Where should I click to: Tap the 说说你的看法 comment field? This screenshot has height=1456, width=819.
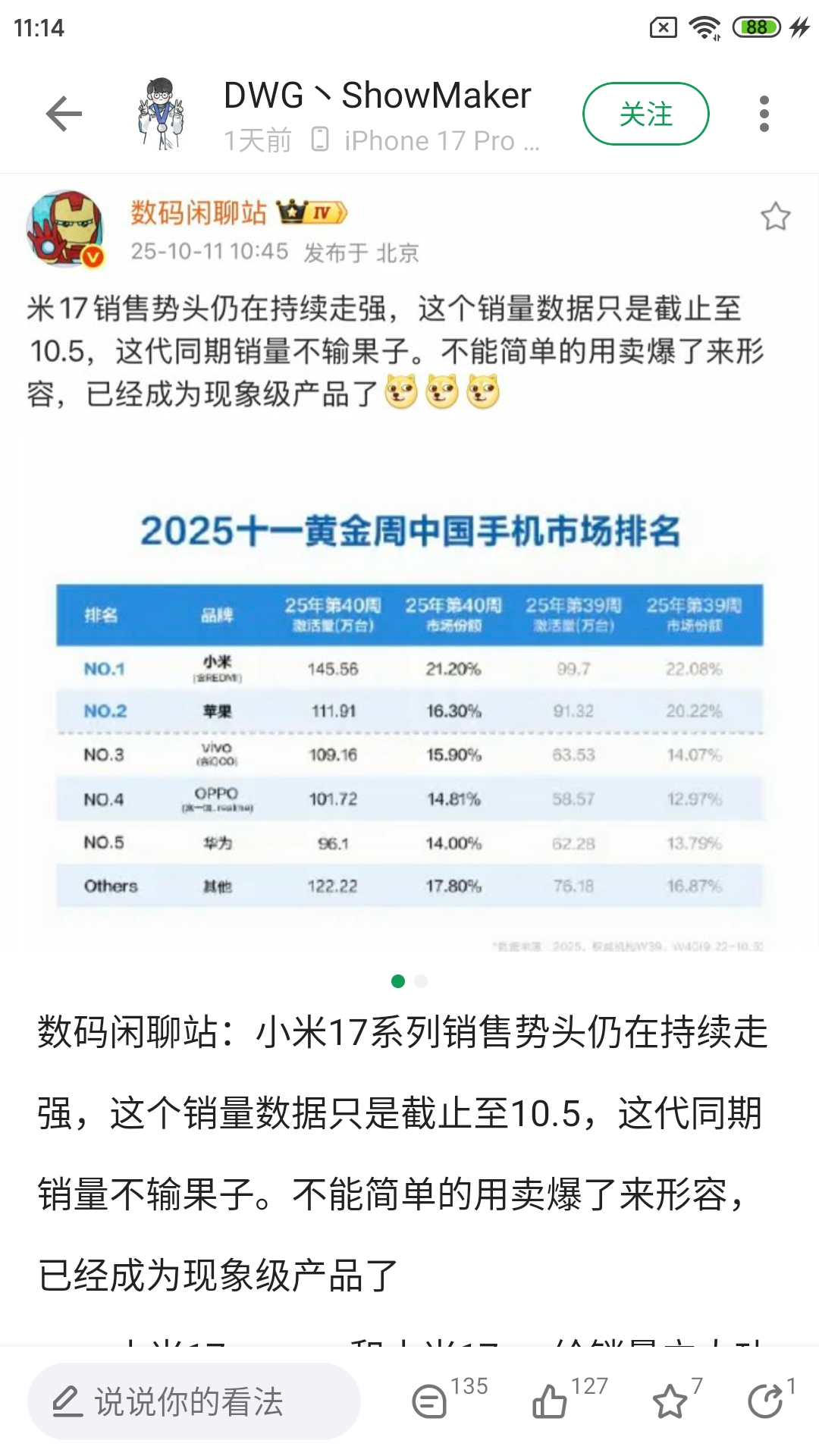193,1401
